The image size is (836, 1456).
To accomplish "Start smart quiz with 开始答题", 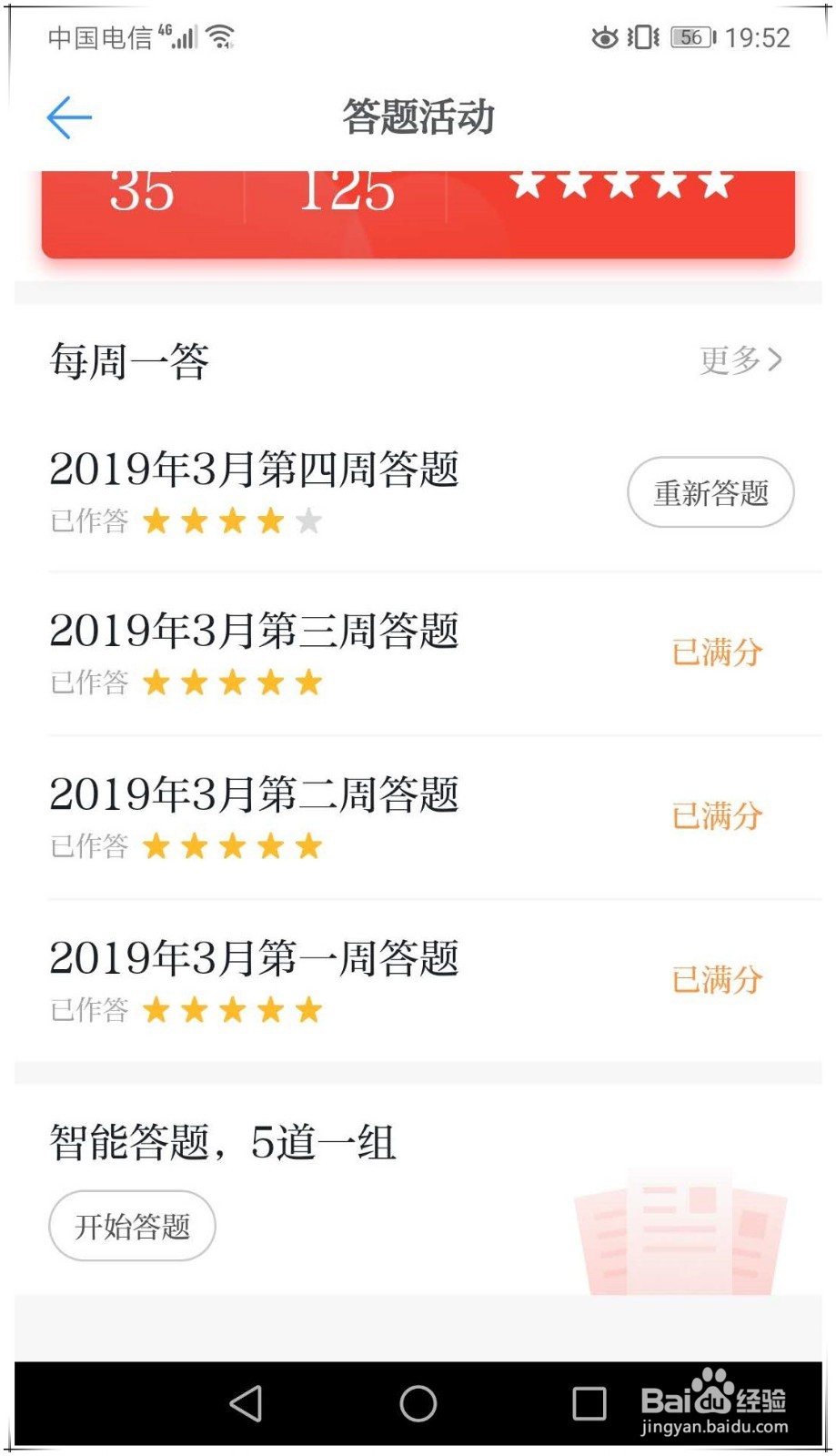I will click(132, 1226).
